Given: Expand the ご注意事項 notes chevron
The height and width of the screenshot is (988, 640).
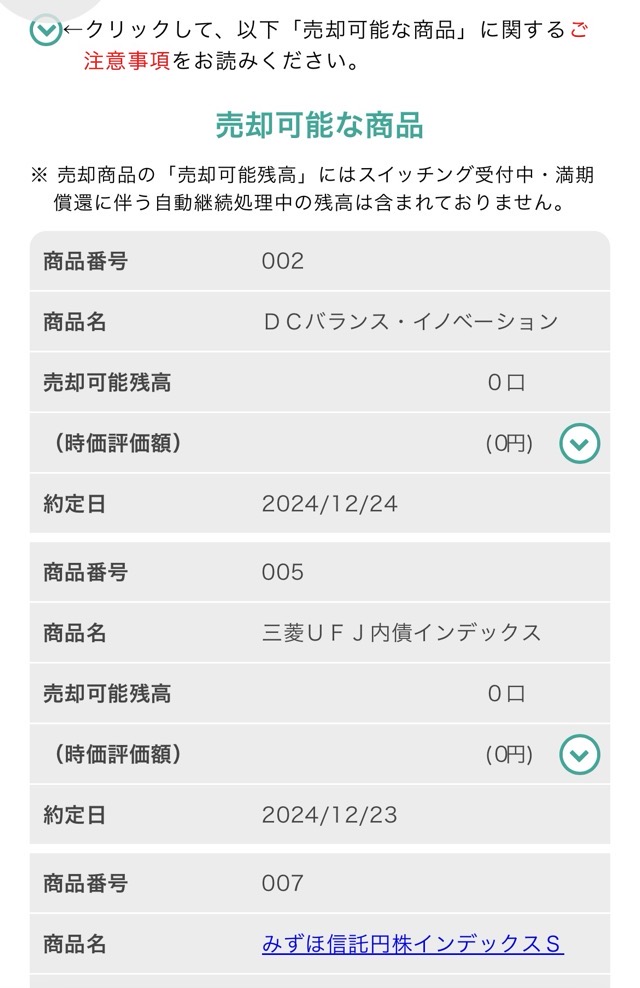Looking at the screenshot, I should pyautogui.click(x=46, y=31).
